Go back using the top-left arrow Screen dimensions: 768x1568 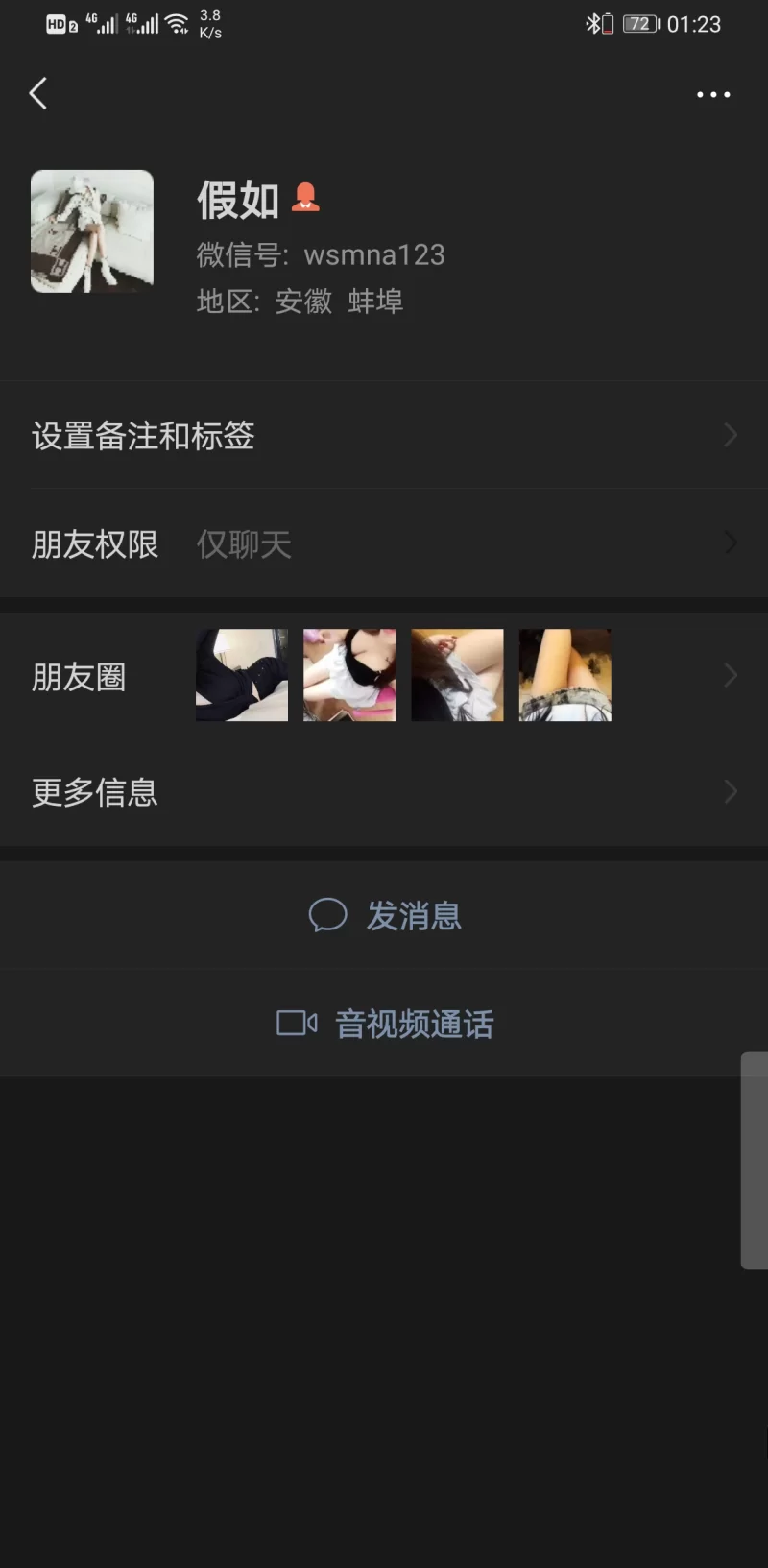pos(38,93)
